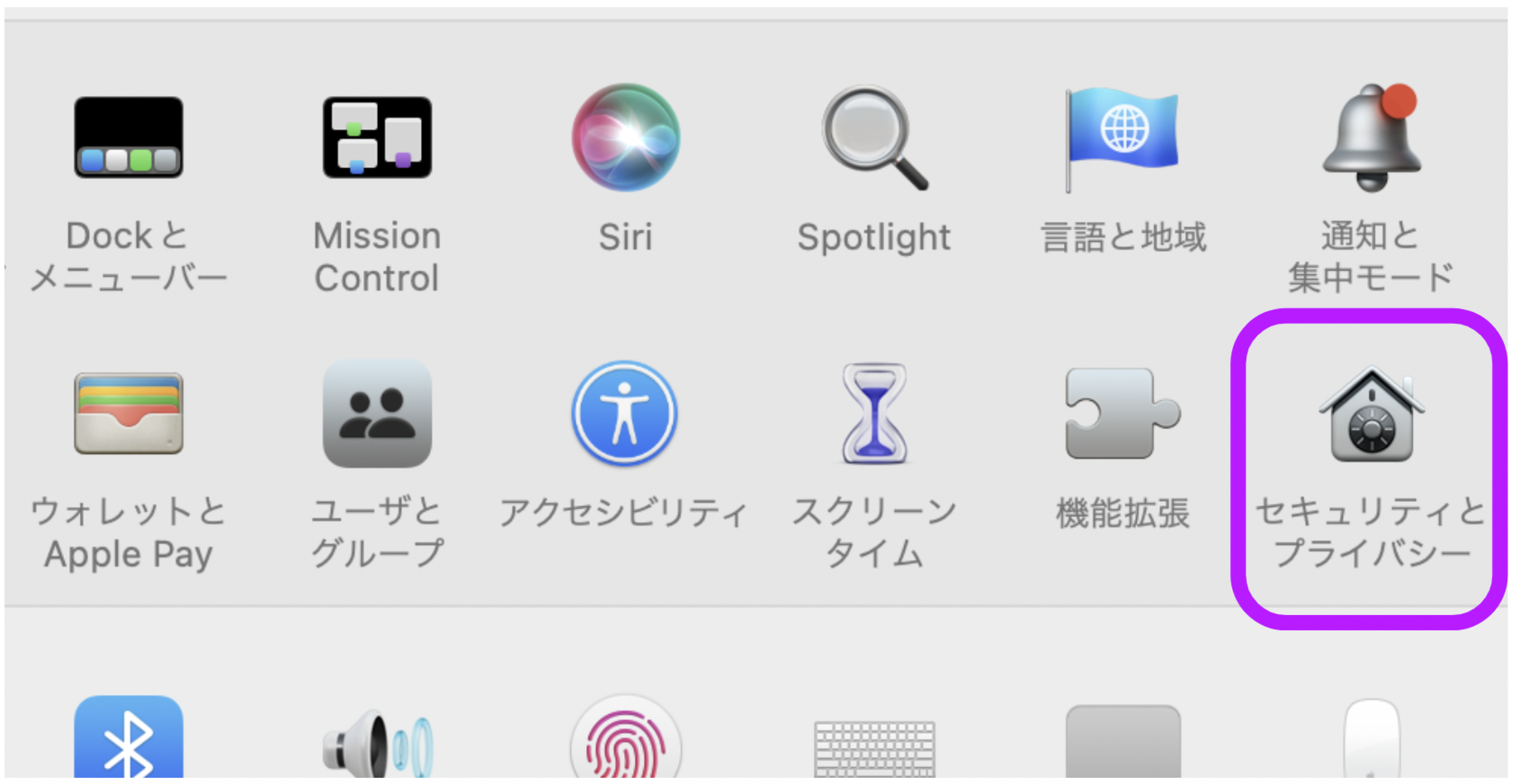The image size is (1520, 784).
Task: Open Dock とメニューバー settings
Action: pyautogui.click(x=128, y=138)
